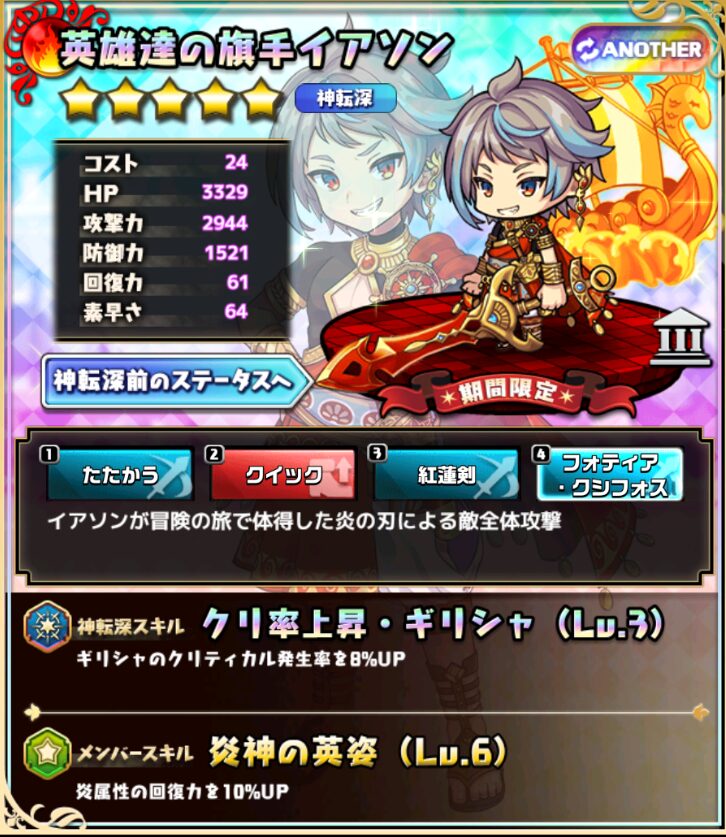Image resolution: width=726 pixels, height=837 pixels.
Task: Select the クイック skill
Action: tap(283, 474)
